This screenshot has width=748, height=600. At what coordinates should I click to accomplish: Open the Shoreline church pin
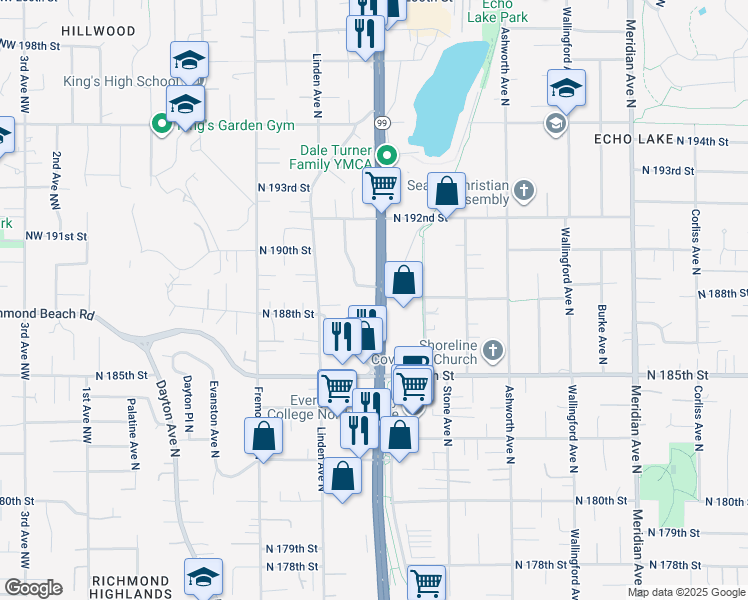[491, 350]
